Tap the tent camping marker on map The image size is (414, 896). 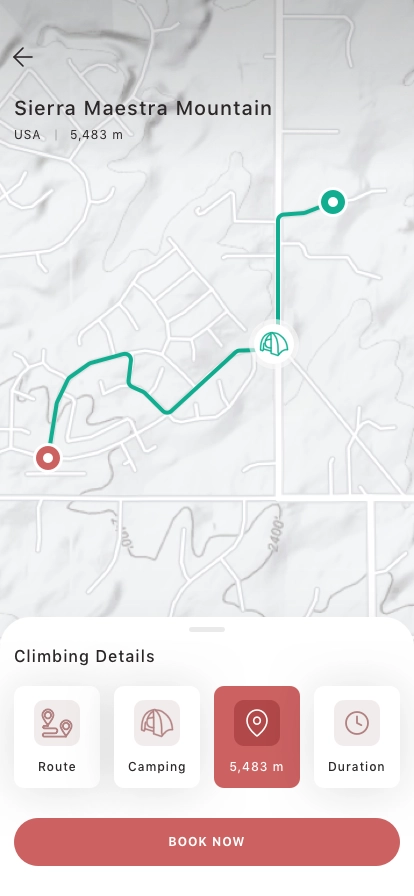coord(274,344)
